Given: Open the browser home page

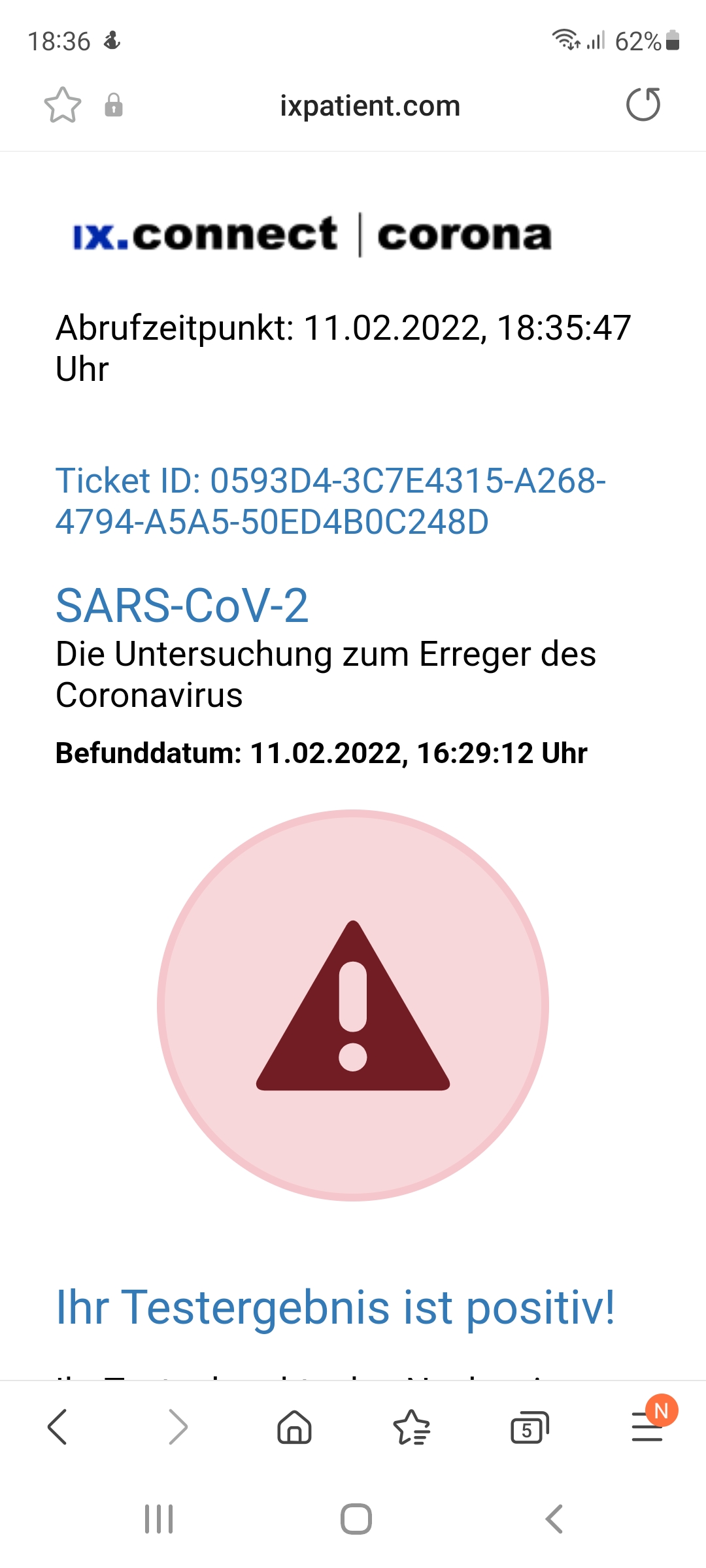Looking at the screenshot, I should pos(295,1427).
